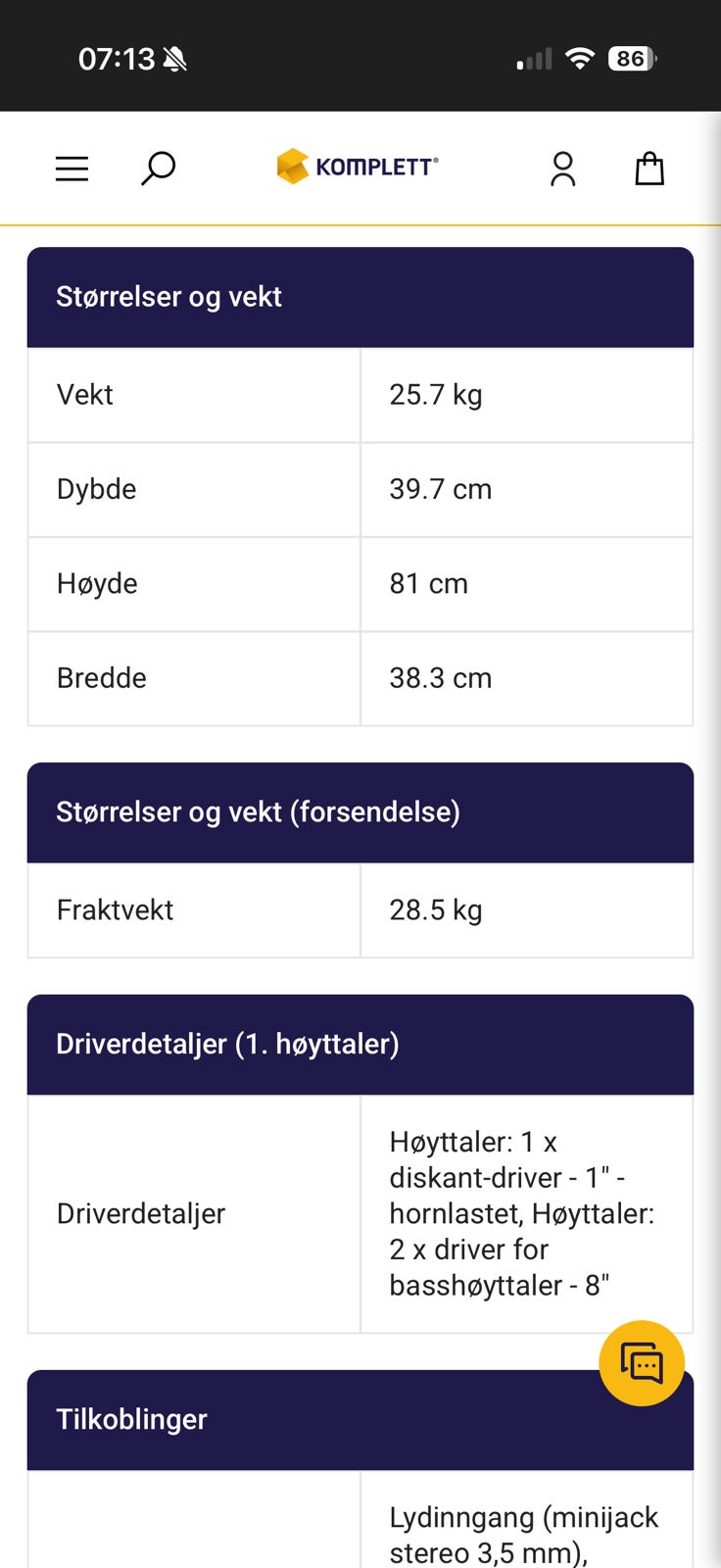Screen dimensions: 721x1568
Task: Open the shopping cart icon
Action: pos(649,168)
